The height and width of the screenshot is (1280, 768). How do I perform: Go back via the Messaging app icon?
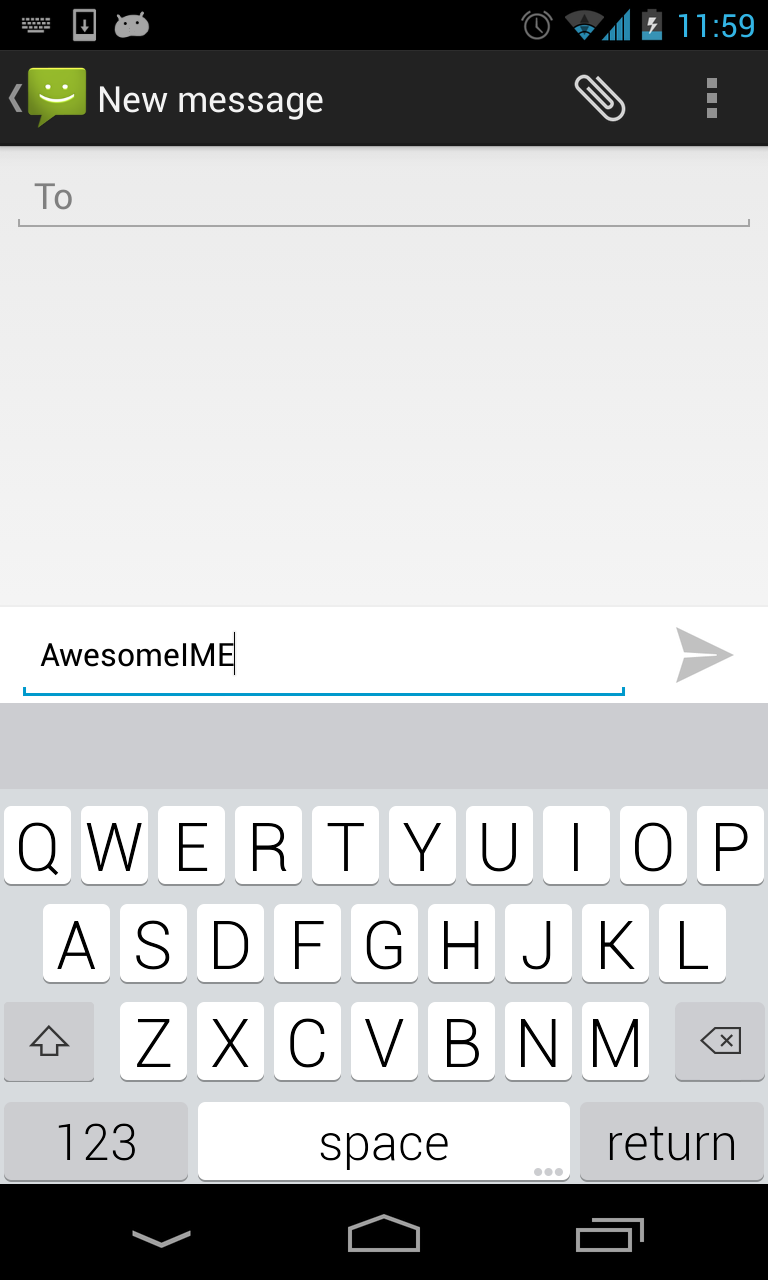tap(48, 98)
